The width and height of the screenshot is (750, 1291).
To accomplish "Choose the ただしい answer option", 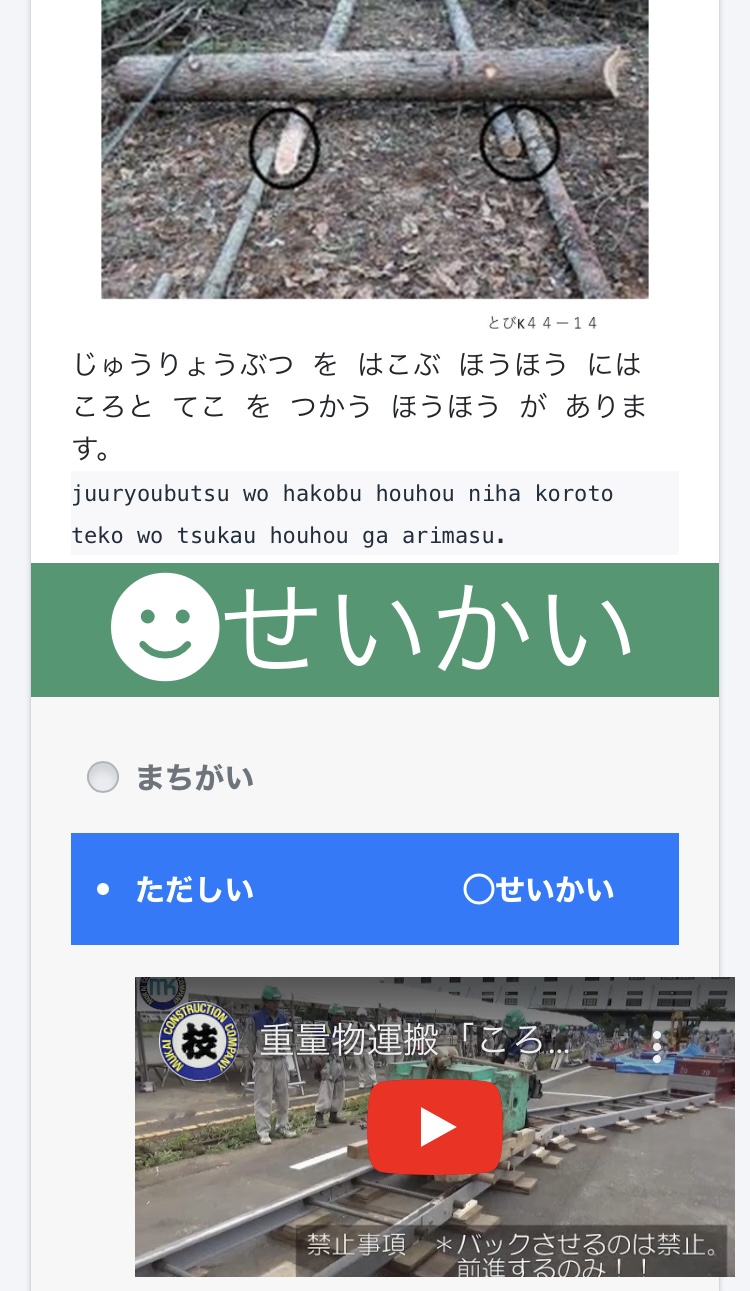I will (x=375, y=889).
